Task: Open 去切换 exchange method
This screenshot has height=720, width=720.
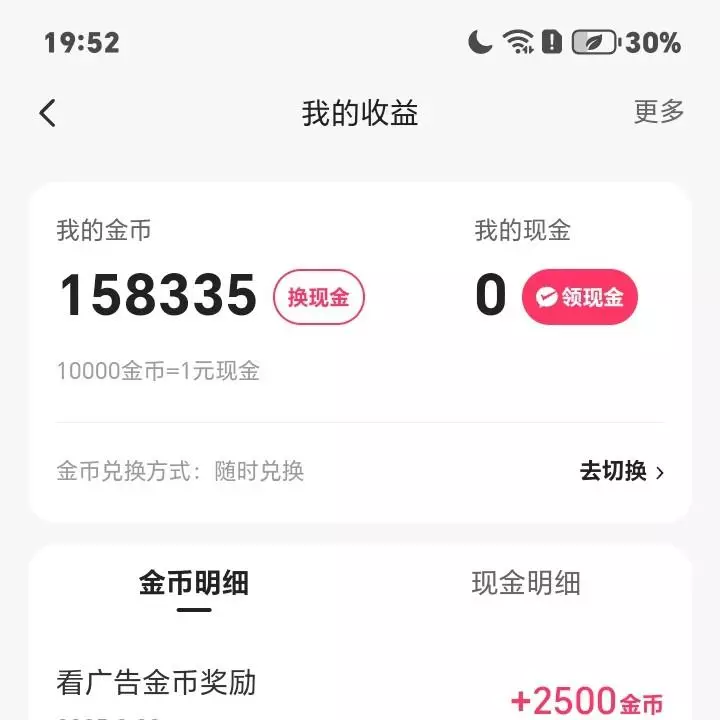Action: pos(621,471)
